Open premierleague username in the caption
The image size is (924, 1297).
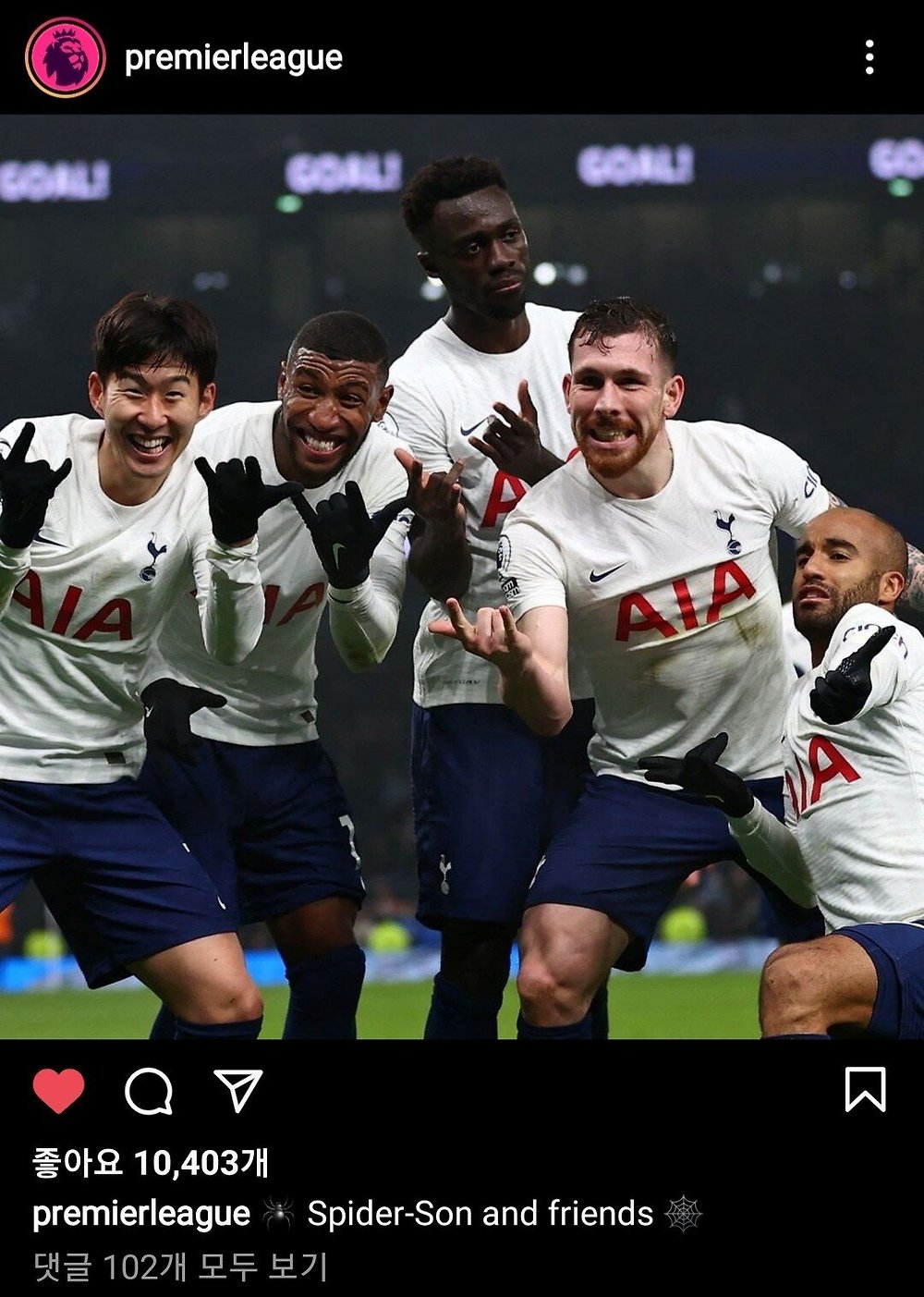tap(141, 1214)
